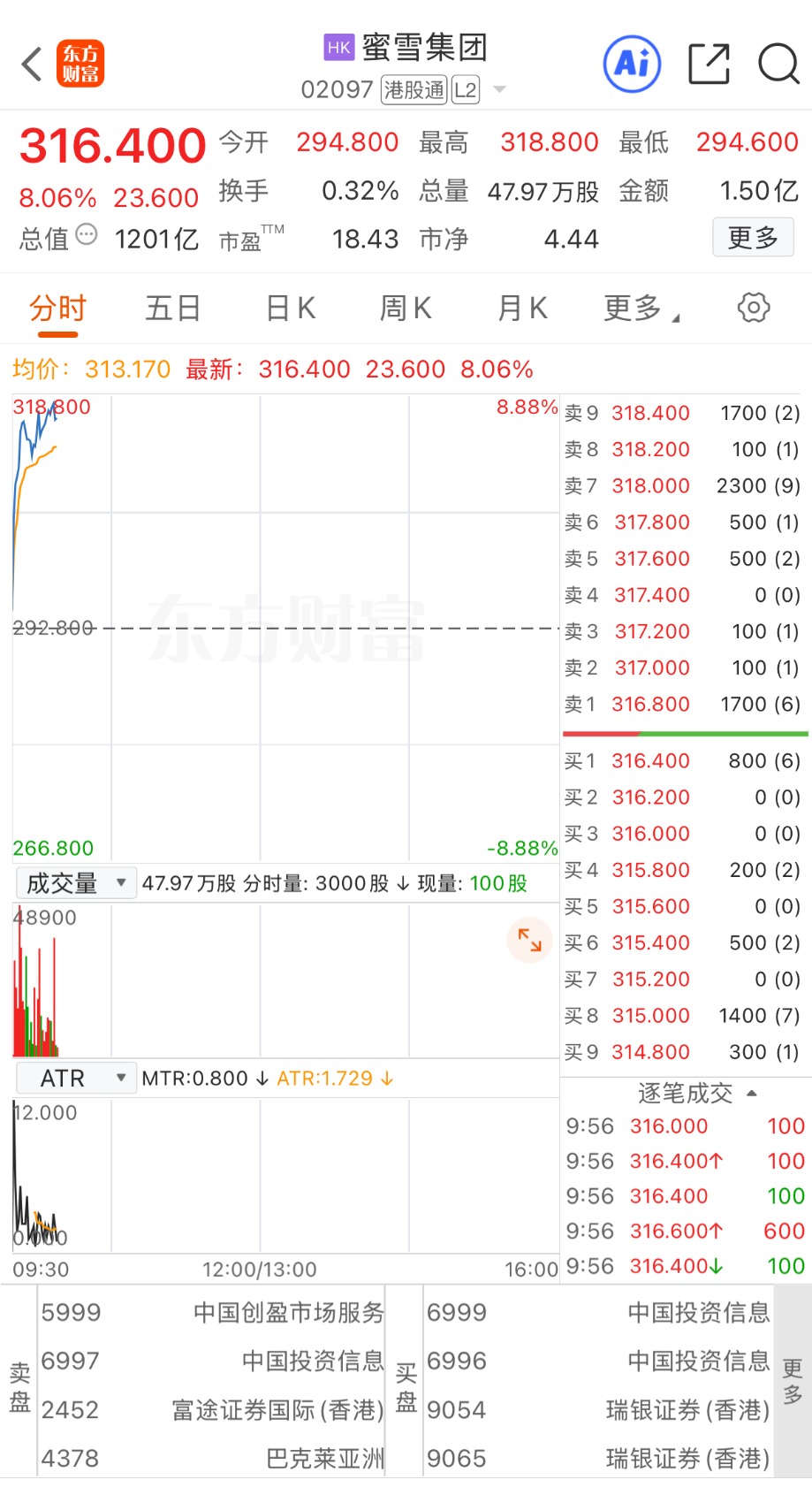
Task: Switch to the 日K chart tab
Action: 291,309
